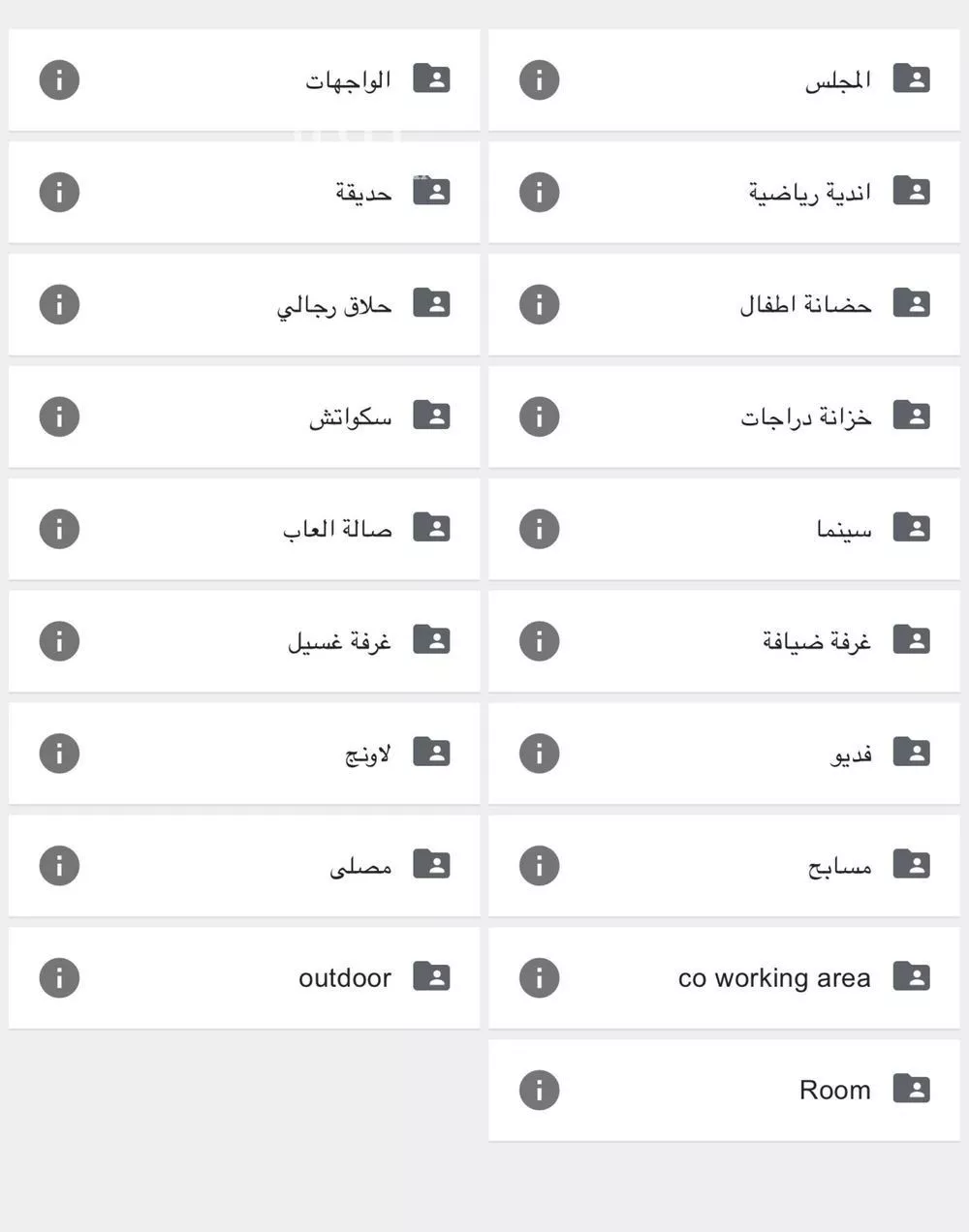Open the اندية رياضية folder
Viewport: 969px width, 1232px height.
tap(810, 193)
